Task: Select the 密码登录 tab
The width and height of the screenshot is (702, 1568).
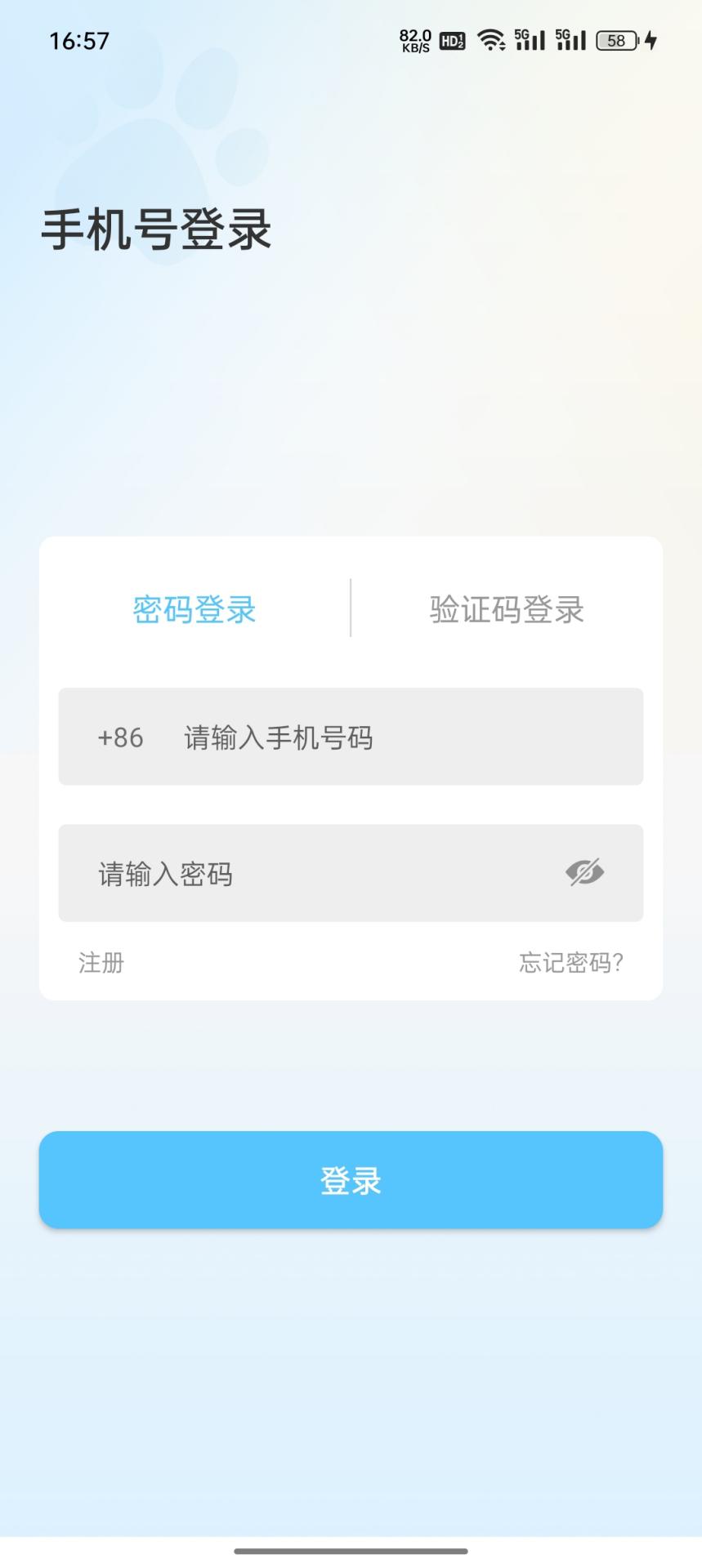Action: click(x=194, y=609)
